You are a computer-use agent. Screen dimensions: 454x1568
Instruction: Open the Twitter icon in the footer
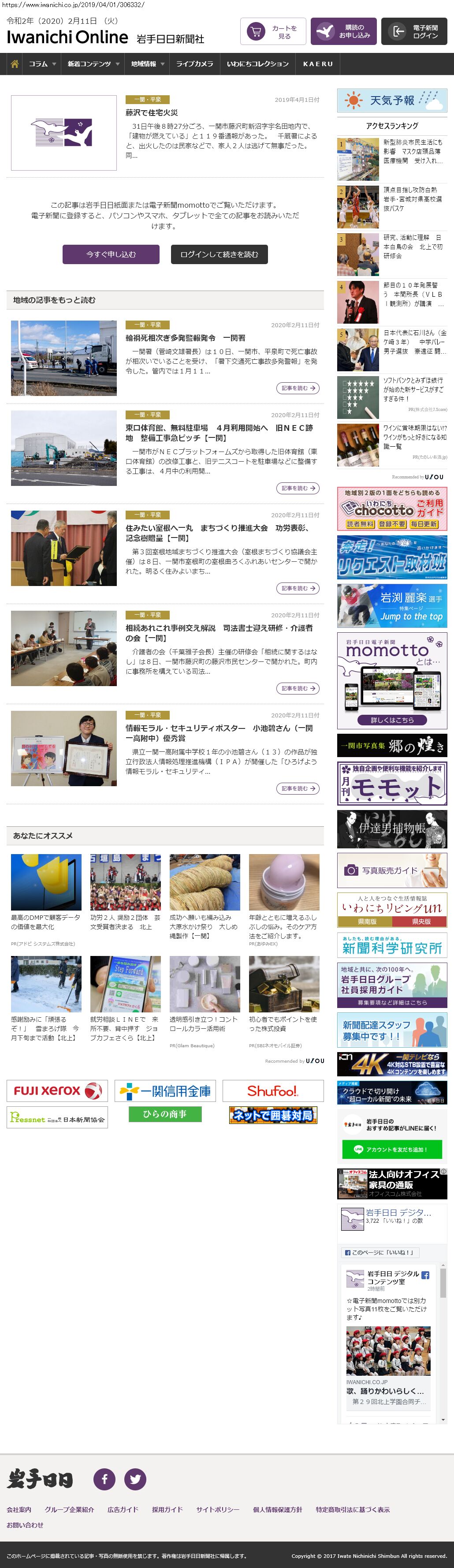tap(135, 1478)
